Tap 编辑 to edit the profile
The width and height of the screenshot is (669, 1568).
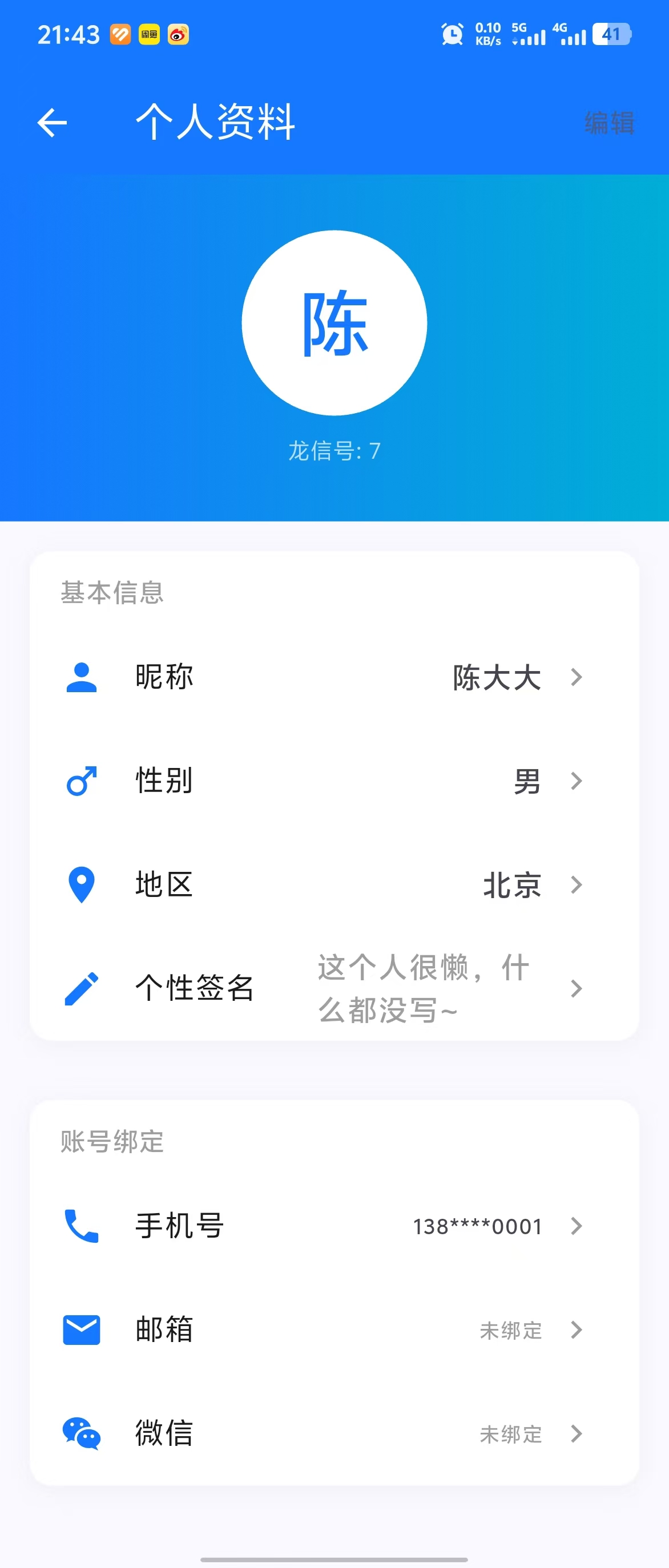[608, 123]
